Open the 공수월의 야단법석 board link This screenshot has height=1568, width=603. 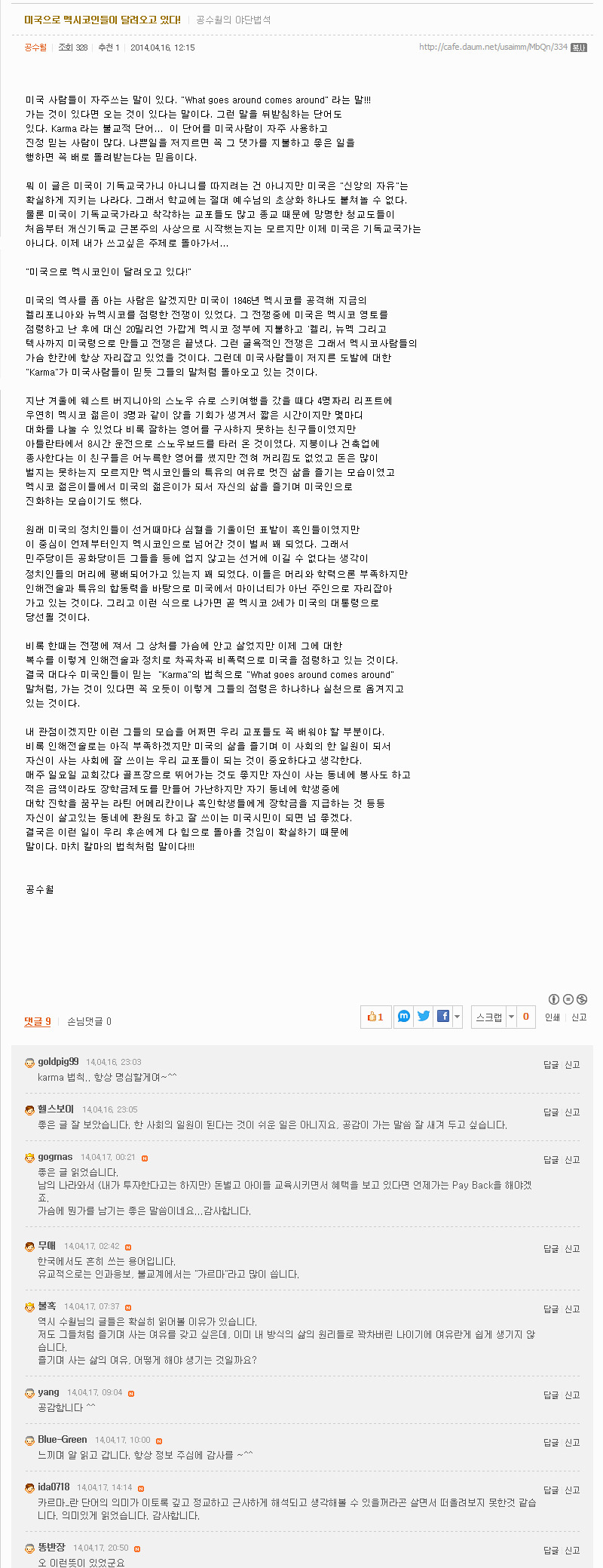point(233,20)
